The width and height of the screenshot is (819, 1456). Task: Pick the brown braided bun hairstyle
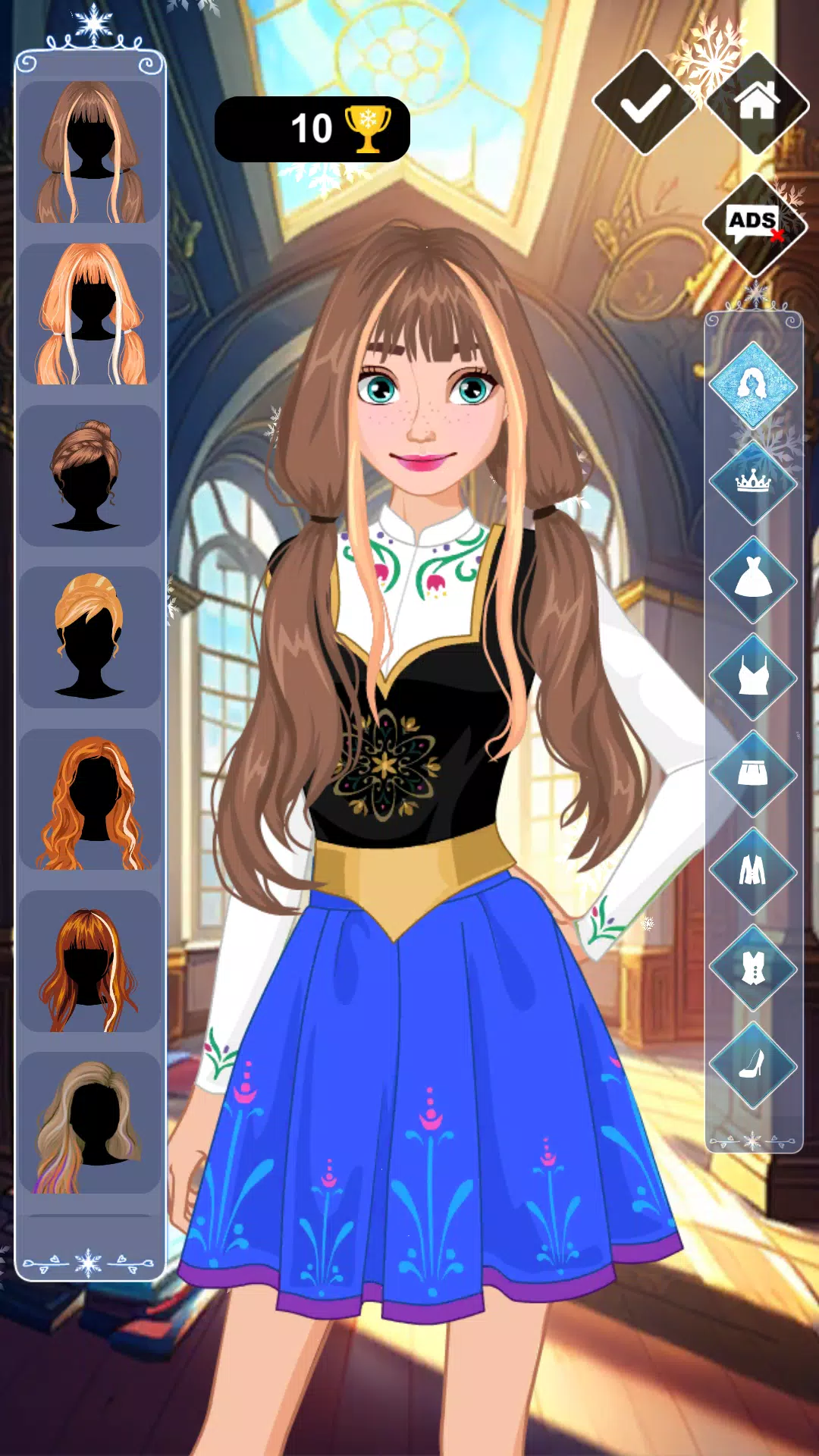coord(89,475)
